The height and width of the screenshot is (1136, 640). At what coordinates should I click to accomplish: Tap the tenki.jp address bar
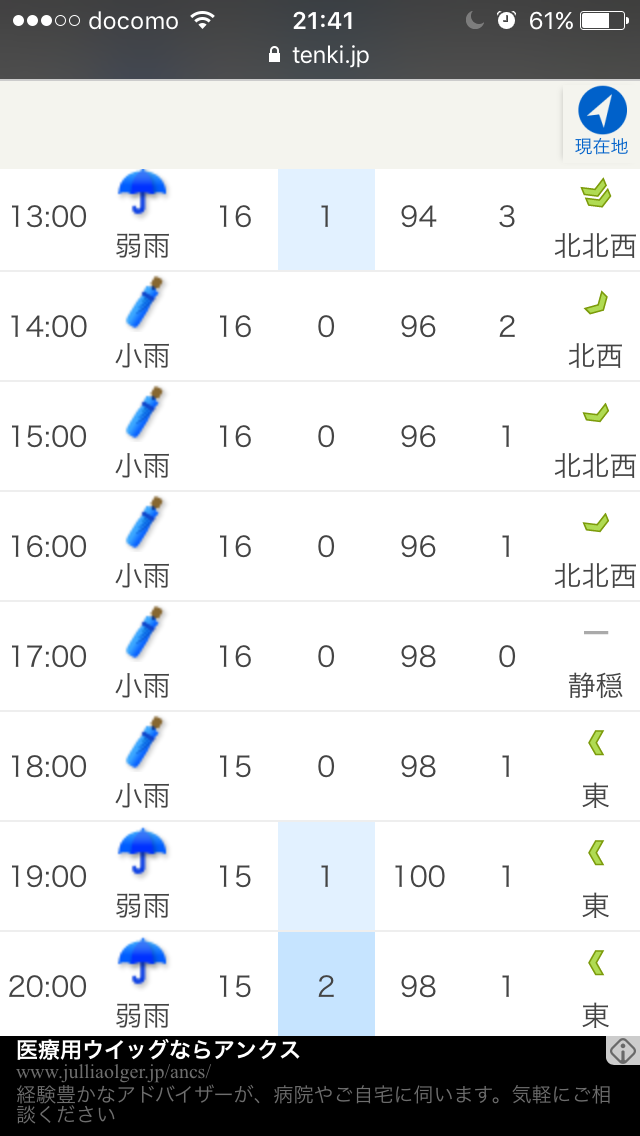(320, 55)
